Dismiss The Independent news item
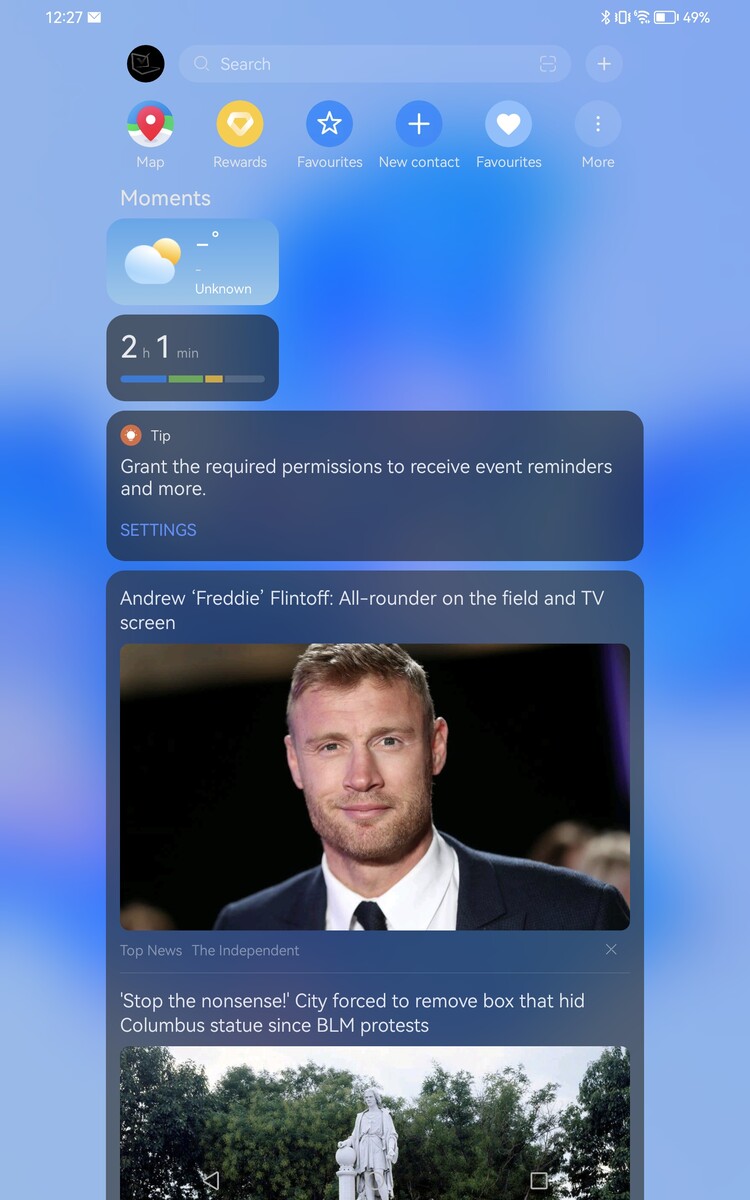This screenshot has width=750, height=1200. point(611,949)
